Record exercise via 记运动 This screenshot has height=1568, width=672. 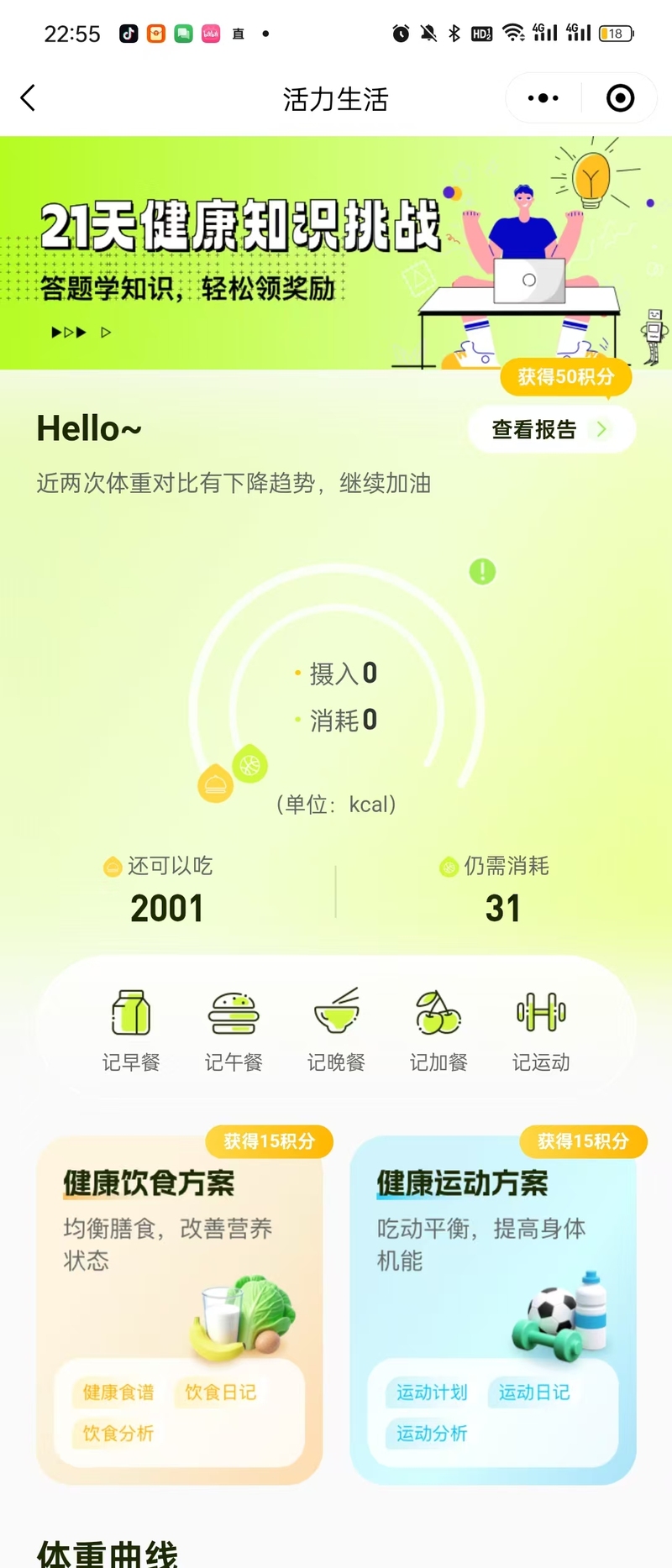coord(541,1028)
